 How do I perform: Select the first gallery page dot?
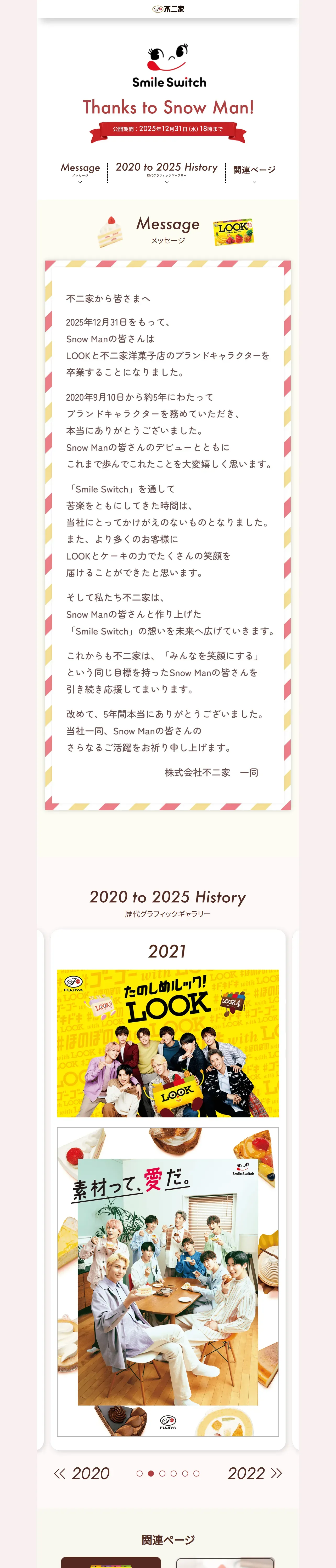pos(140,1474)
